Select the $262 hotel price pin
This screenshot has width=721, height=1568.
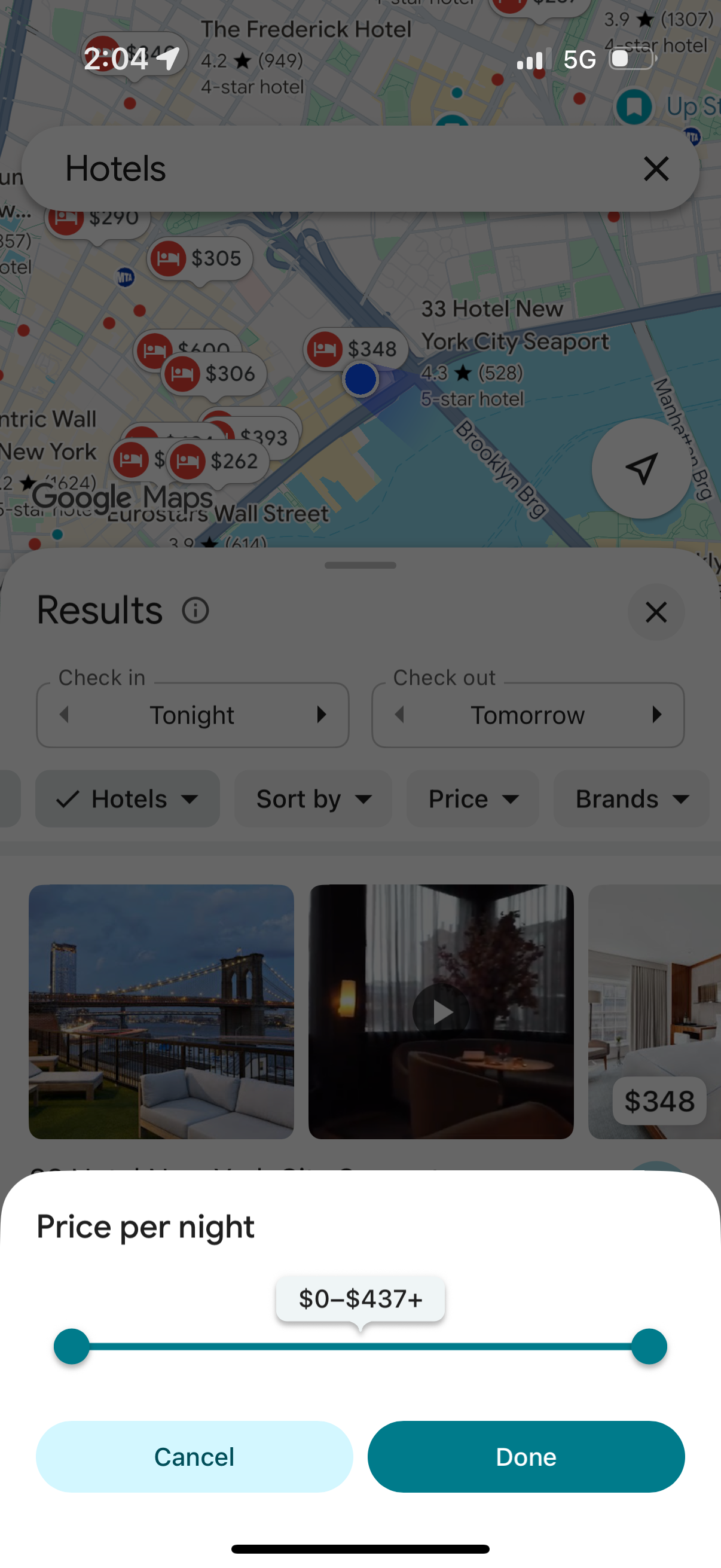[x=217, y=461]
